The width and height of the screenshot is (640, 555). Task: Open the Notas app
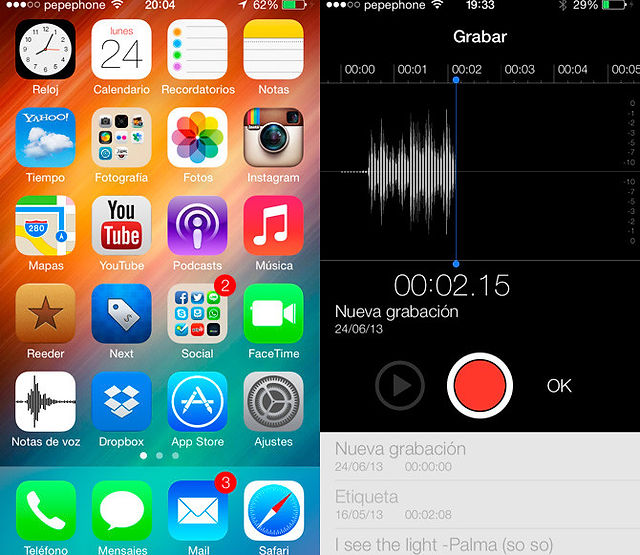[273, 49]
